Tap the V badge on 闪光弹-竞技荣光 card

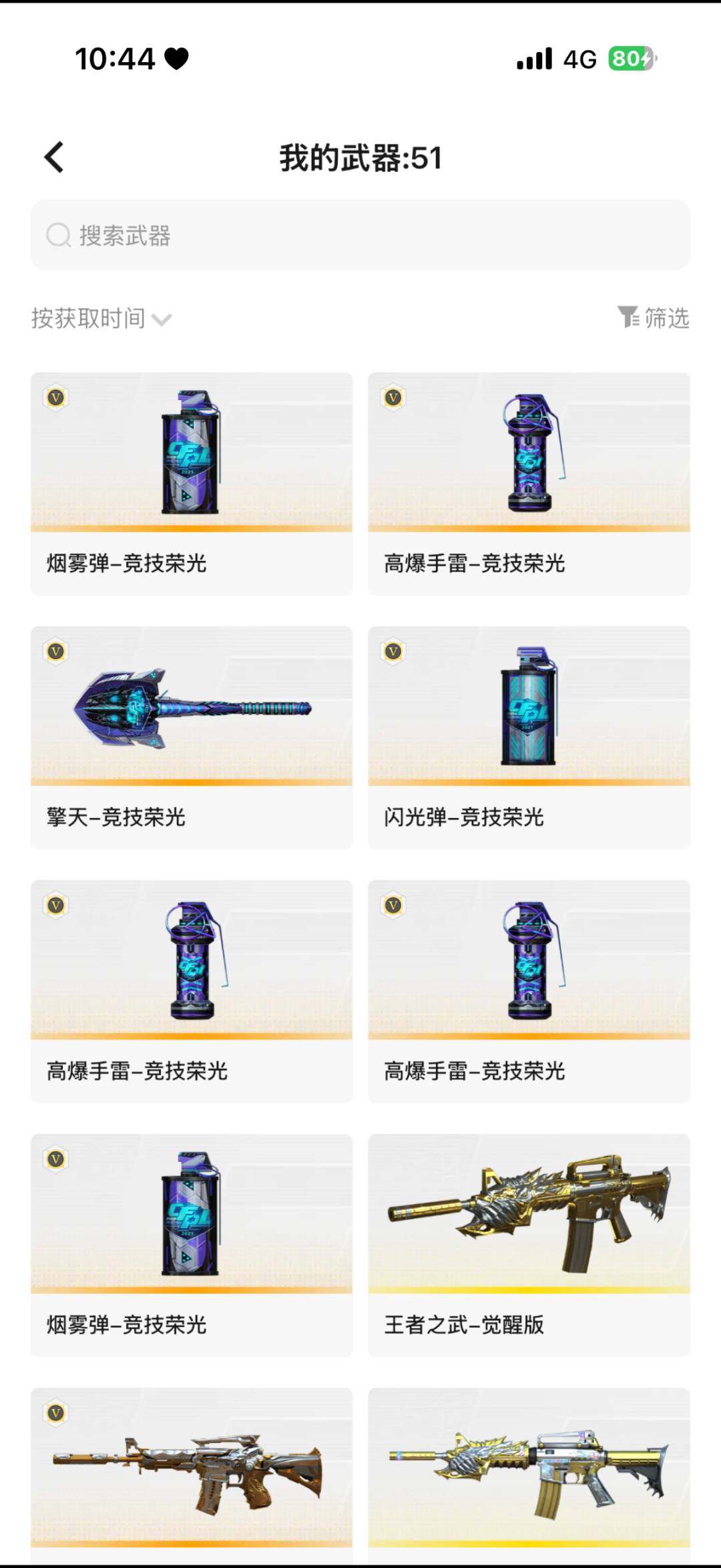[x=395, y=652]
